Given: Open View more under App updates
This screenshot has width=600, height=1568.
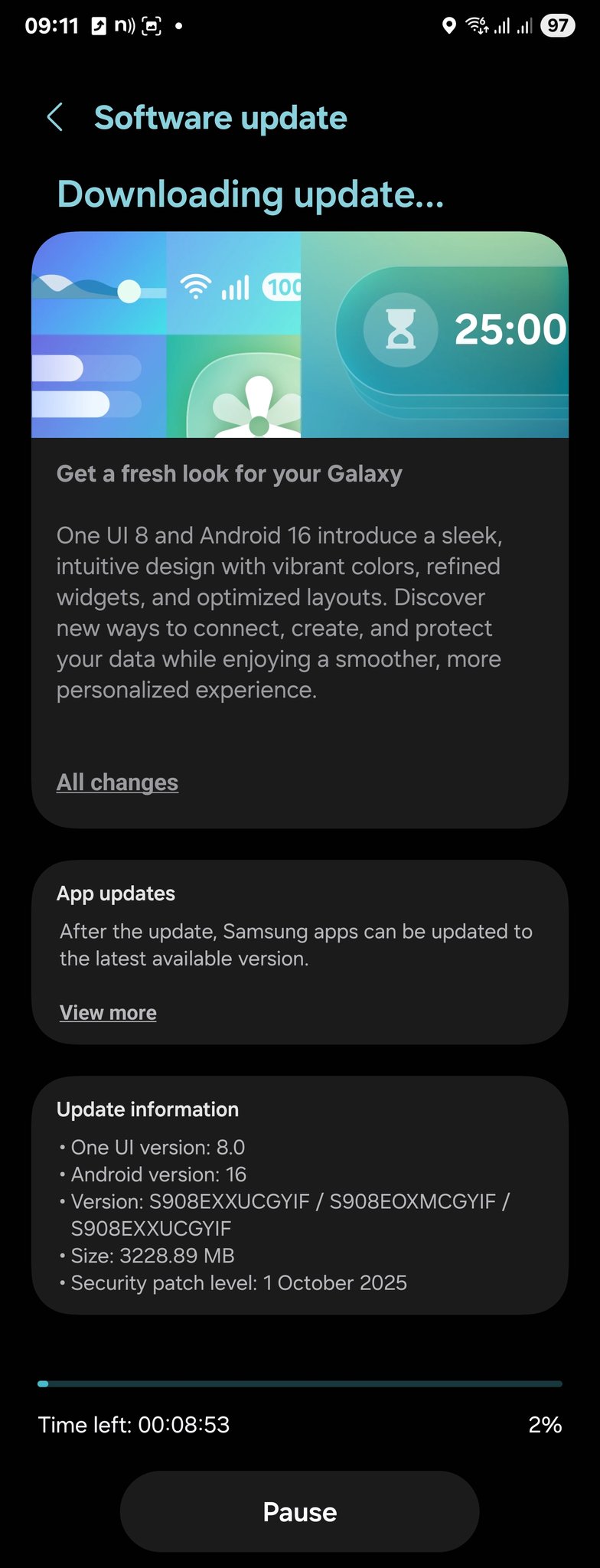Looking at the screenshot, I should click(x=108, y=1012).
